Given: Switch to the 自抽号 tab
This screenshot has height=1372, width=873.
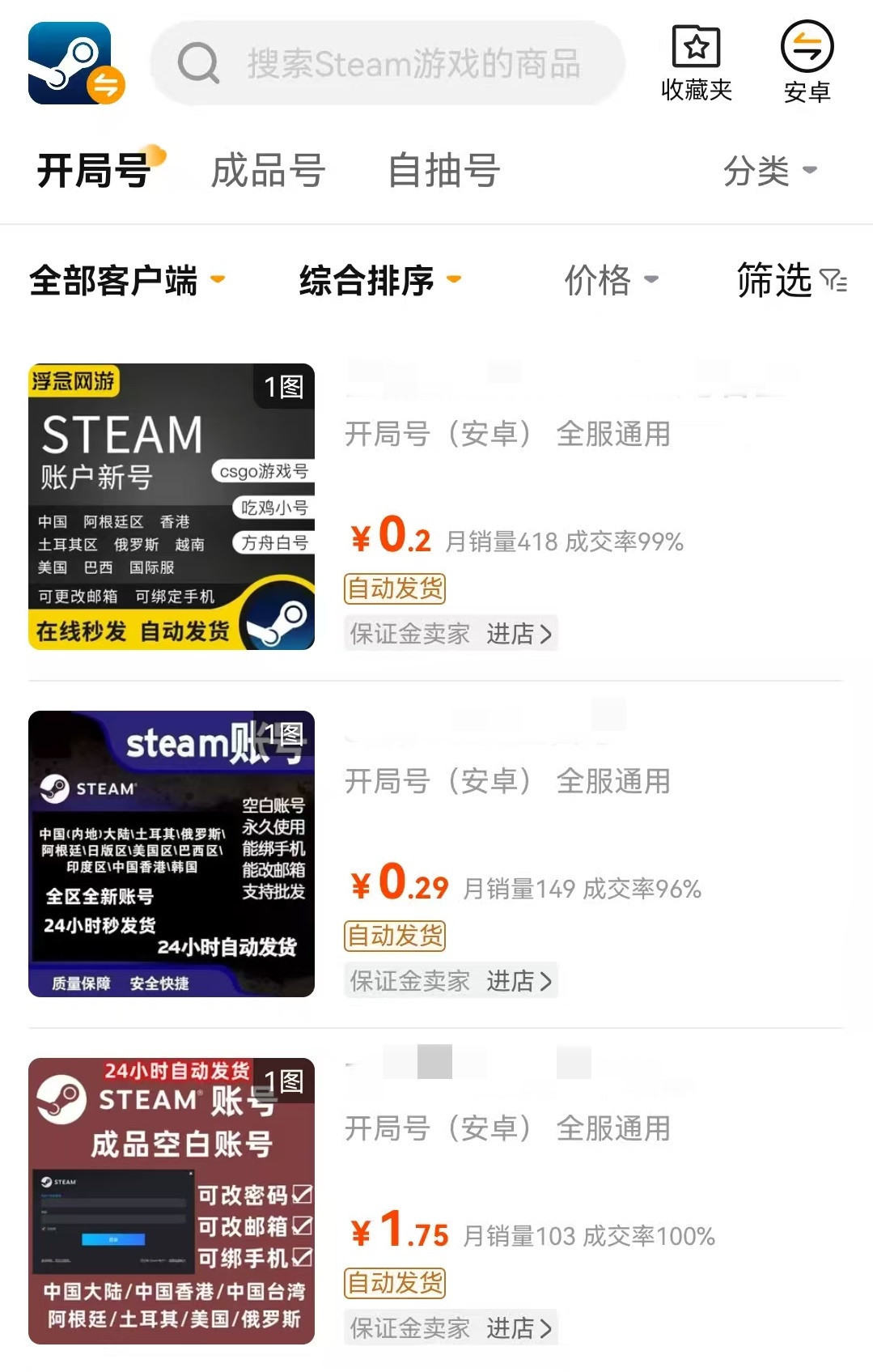Looking at the screenshot, I should 443,171.
